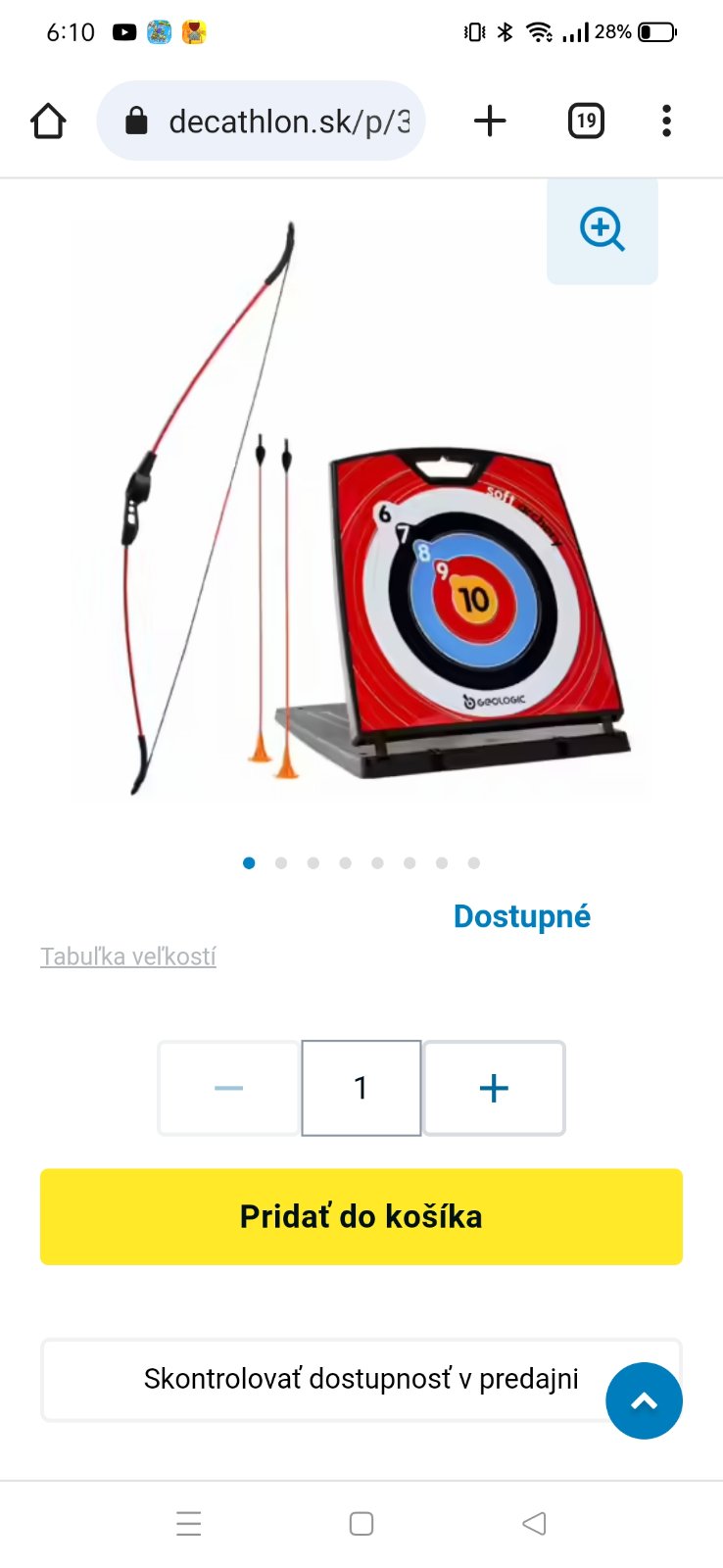The height and width of the screenshot is (1568, 723).
Task: Increase the quantity with the plus button
Action: point(495,1088)
